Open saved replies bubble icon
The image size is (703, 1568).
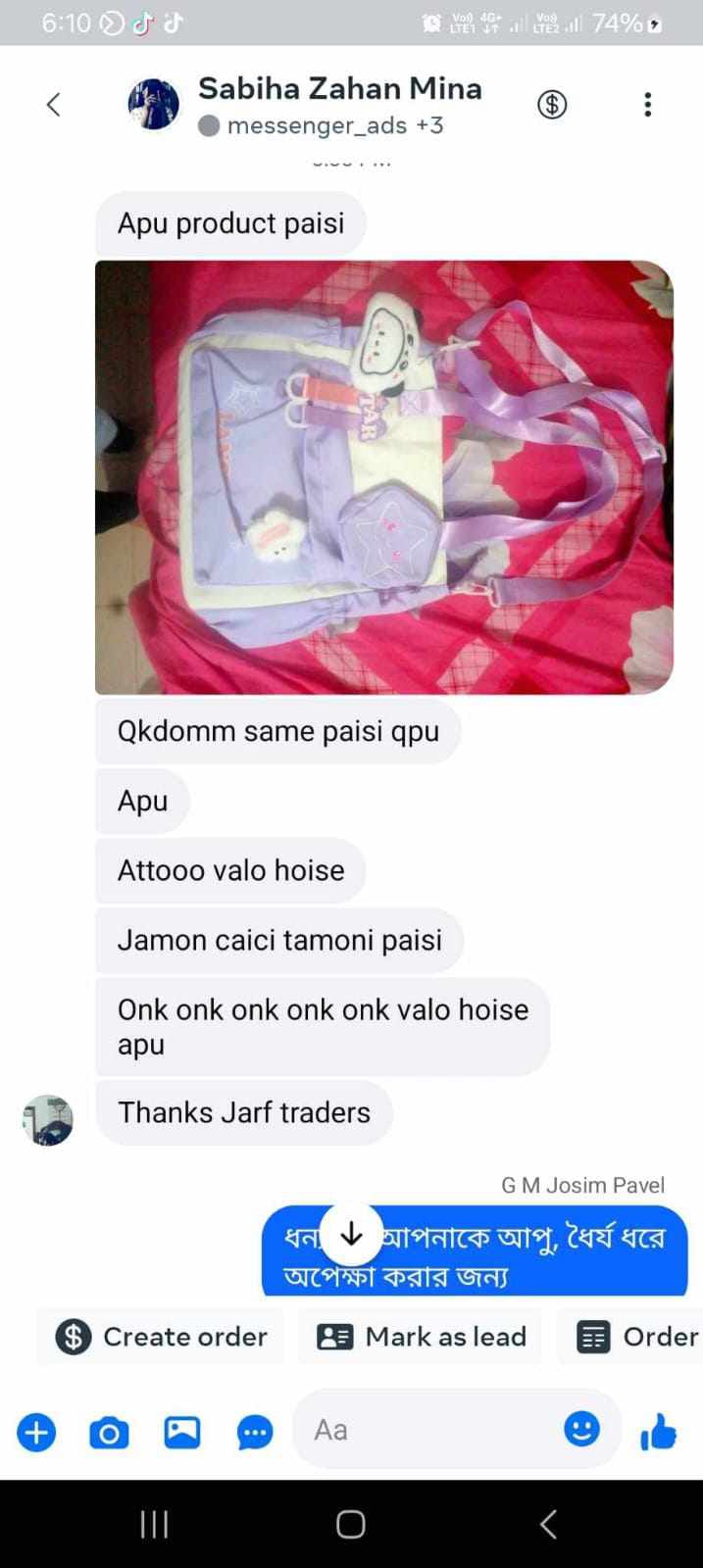tap(255, 1433)
